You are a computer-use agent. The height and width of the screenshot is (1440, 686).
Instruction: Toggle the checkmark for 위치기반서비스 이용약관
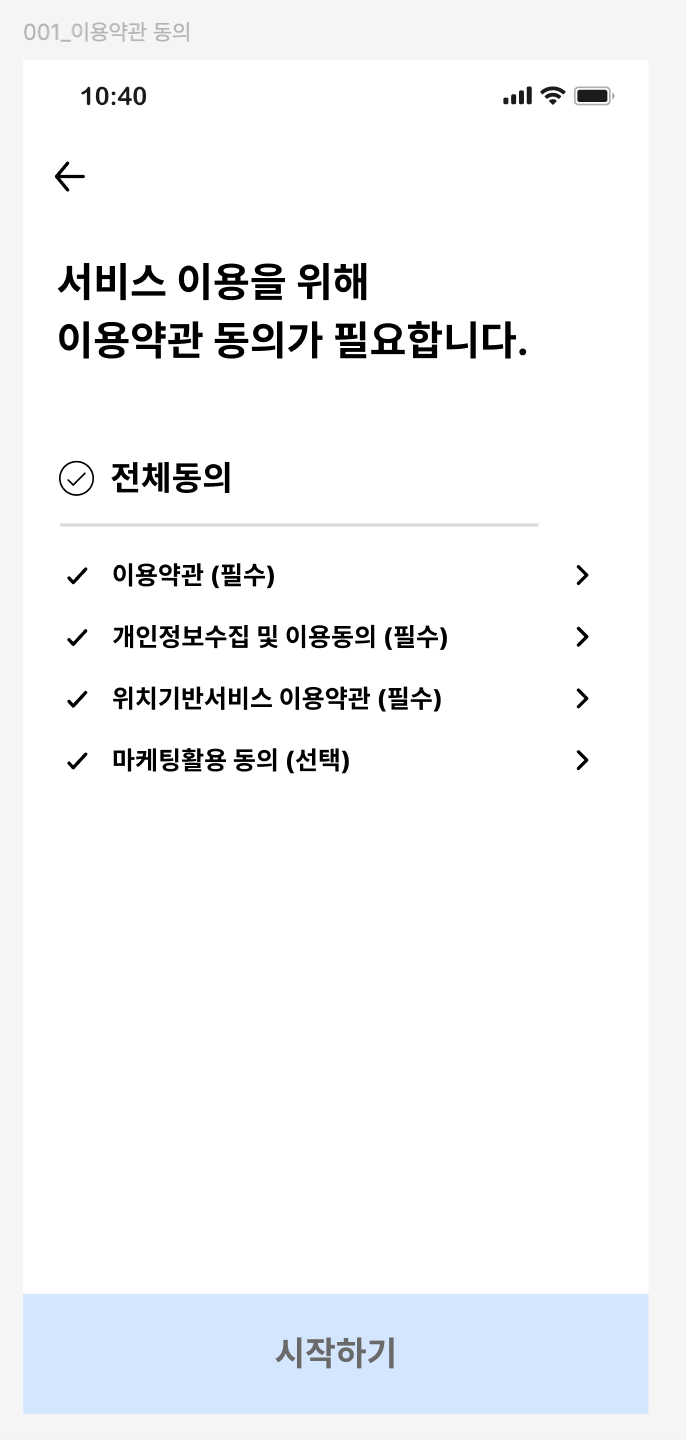77,700
